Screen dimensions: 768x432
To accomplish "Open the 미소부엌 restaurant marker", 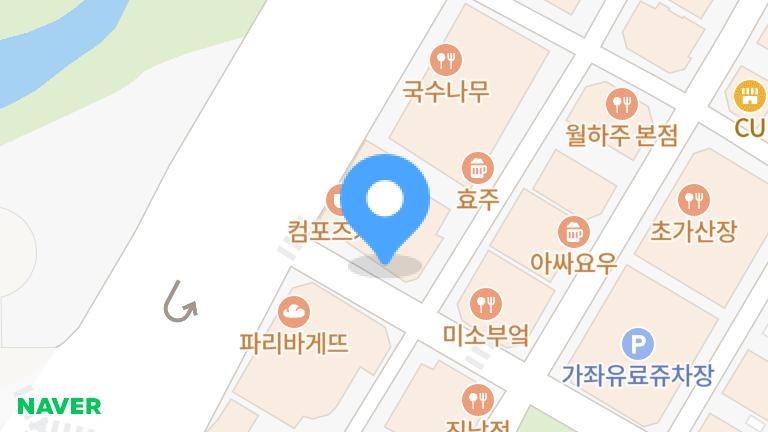I will click(x=485, y=302).
